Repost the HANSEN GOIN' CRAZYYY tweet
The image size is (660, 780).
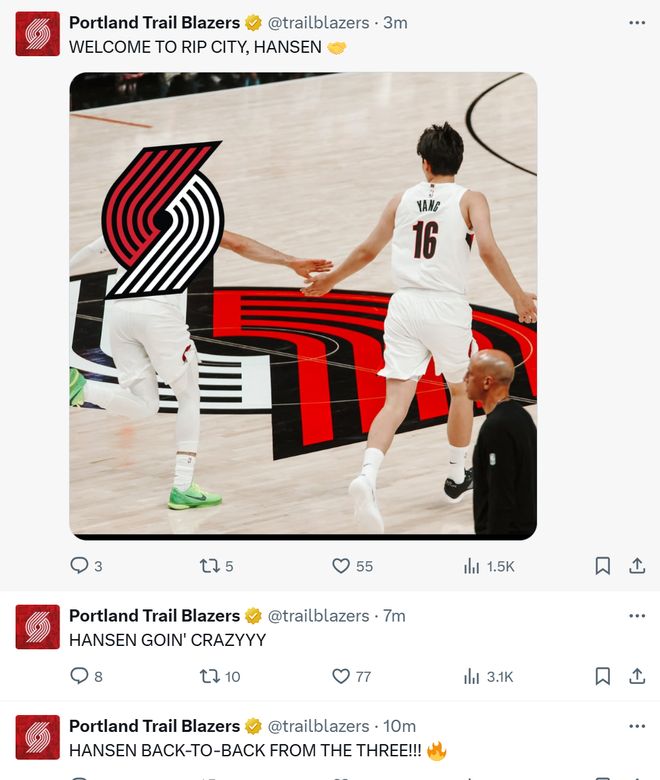click(x=210, y=676)
